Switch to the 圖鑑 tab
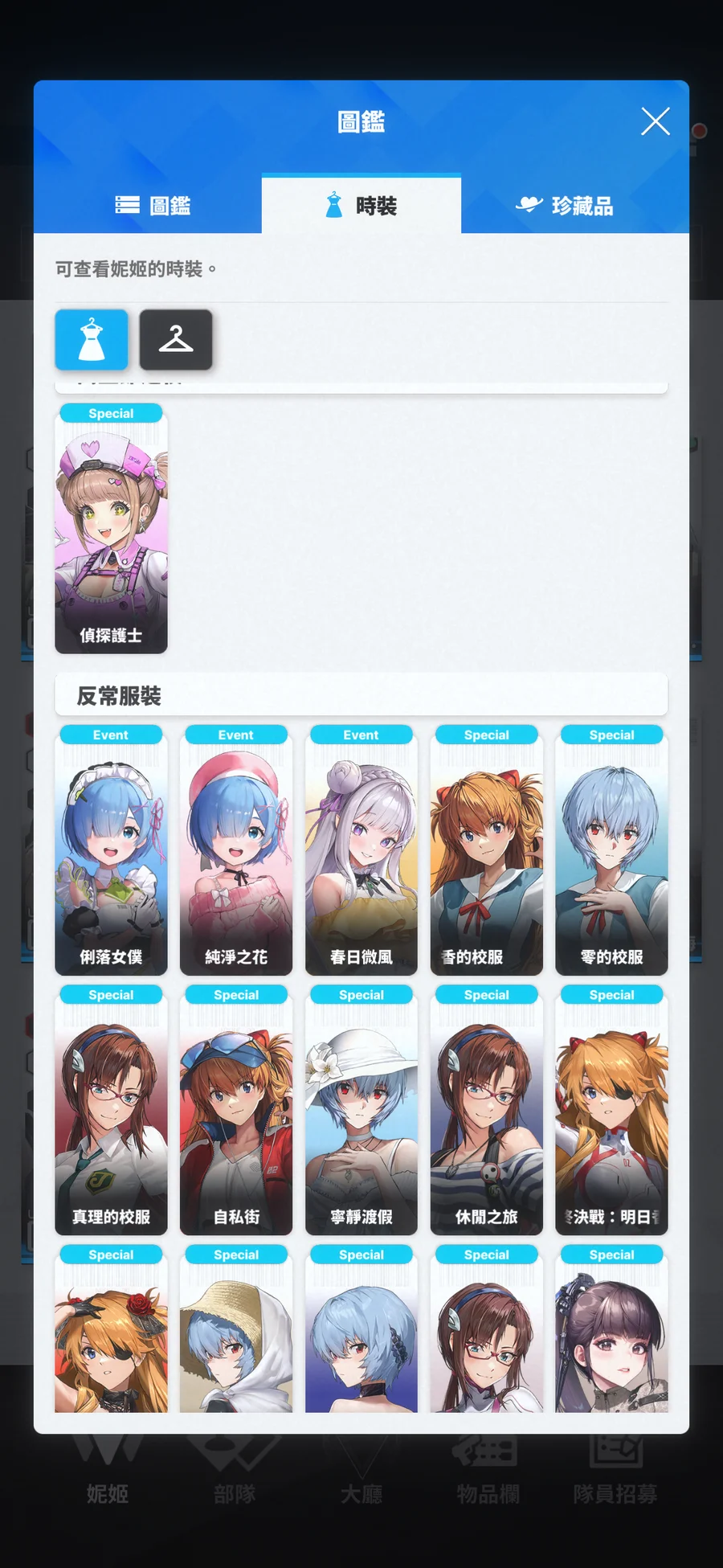This screenshot has width=723, height=1568. (x=153, y=206)
